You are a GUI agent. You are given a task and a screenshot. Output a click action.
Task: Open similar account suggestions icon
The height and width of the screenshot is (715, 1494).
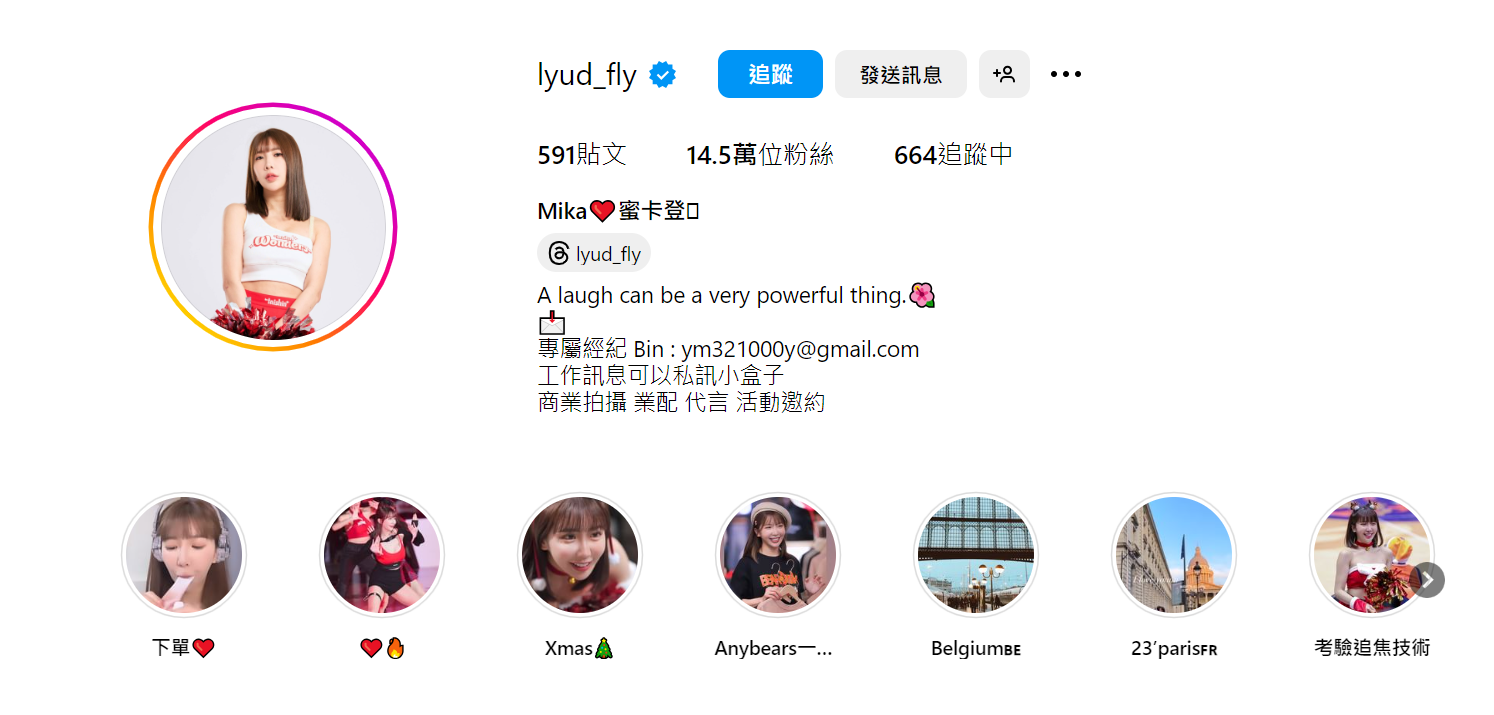click(1004, 74)
